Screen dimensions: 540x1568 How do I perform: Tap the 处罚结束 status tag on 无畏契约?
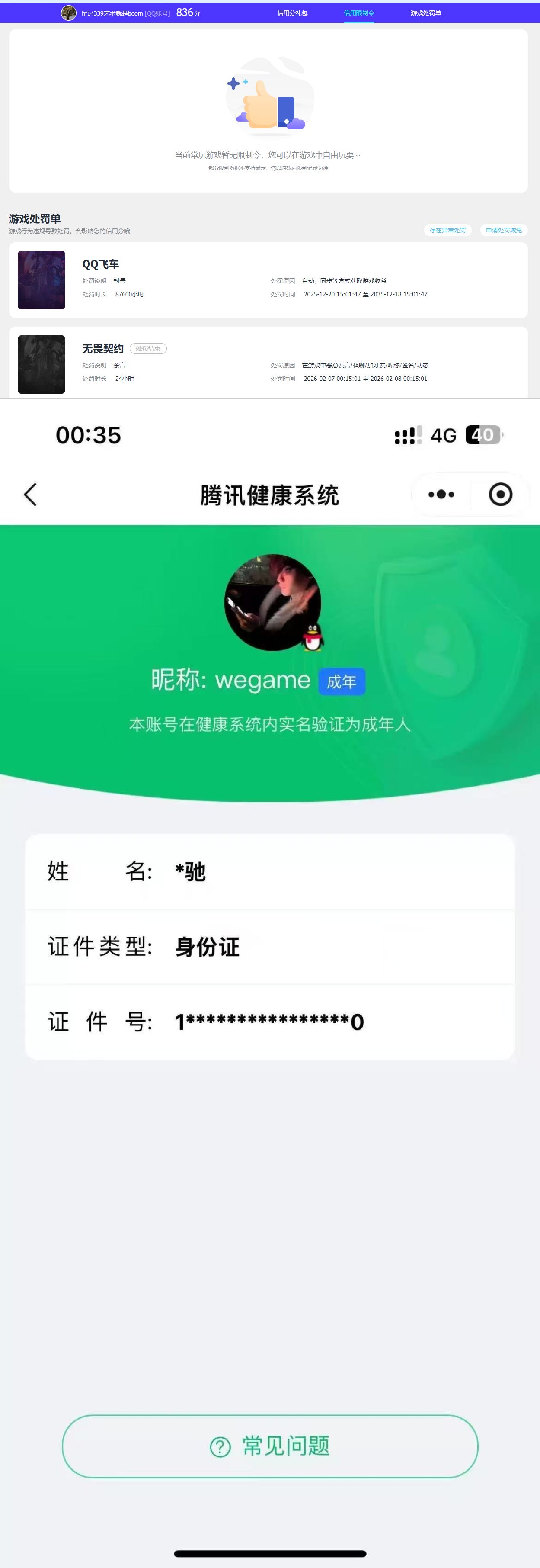click(x=148, y=348)
